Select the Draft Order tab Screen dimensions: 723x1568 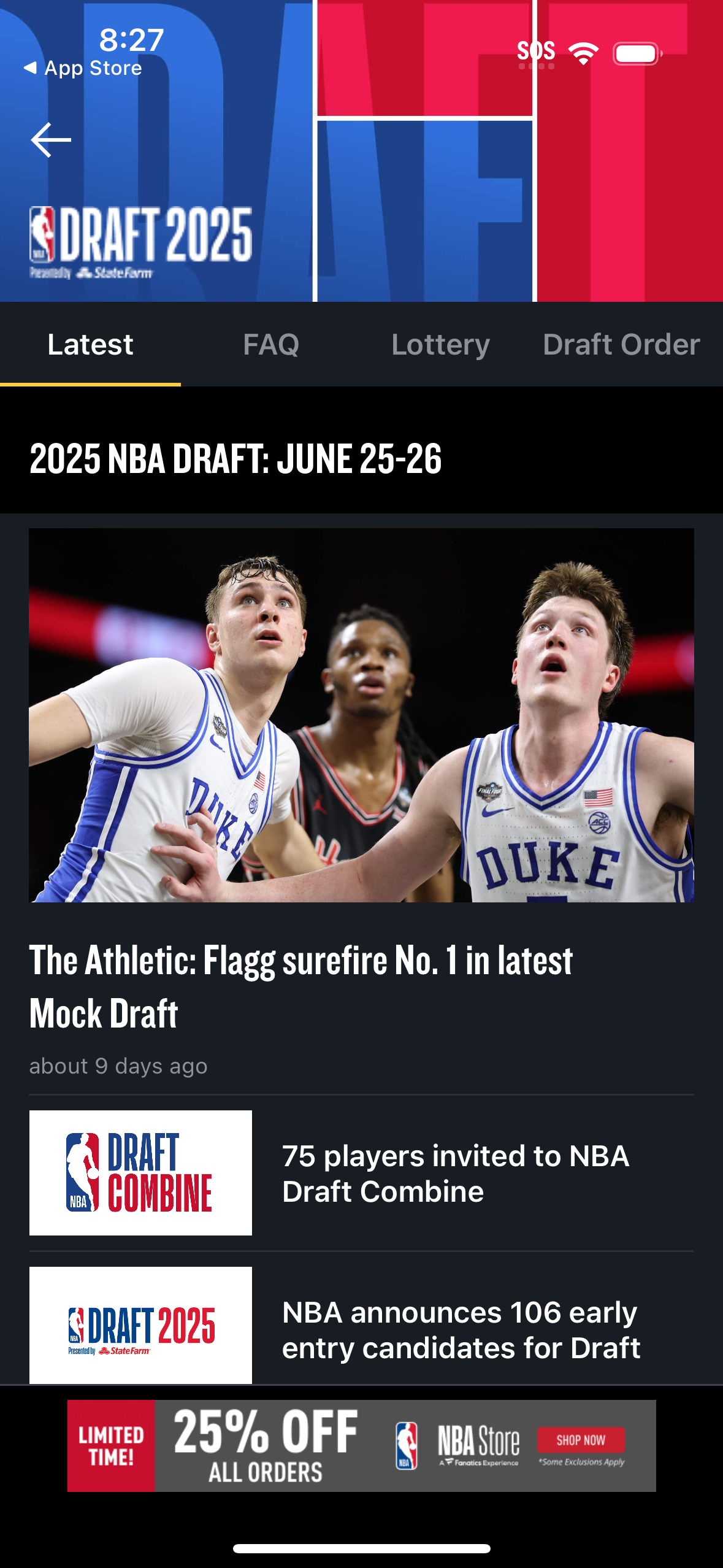[621, 344]
